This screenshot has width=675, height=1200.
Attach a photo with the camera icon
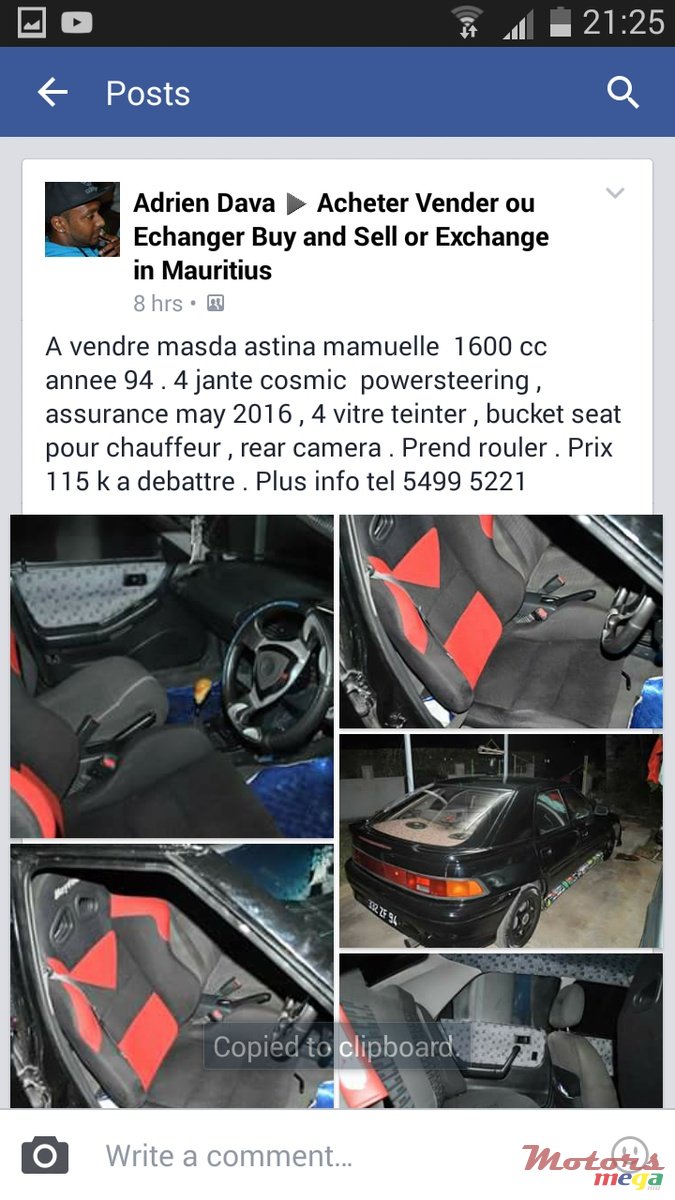click(x=45, y=1156)
